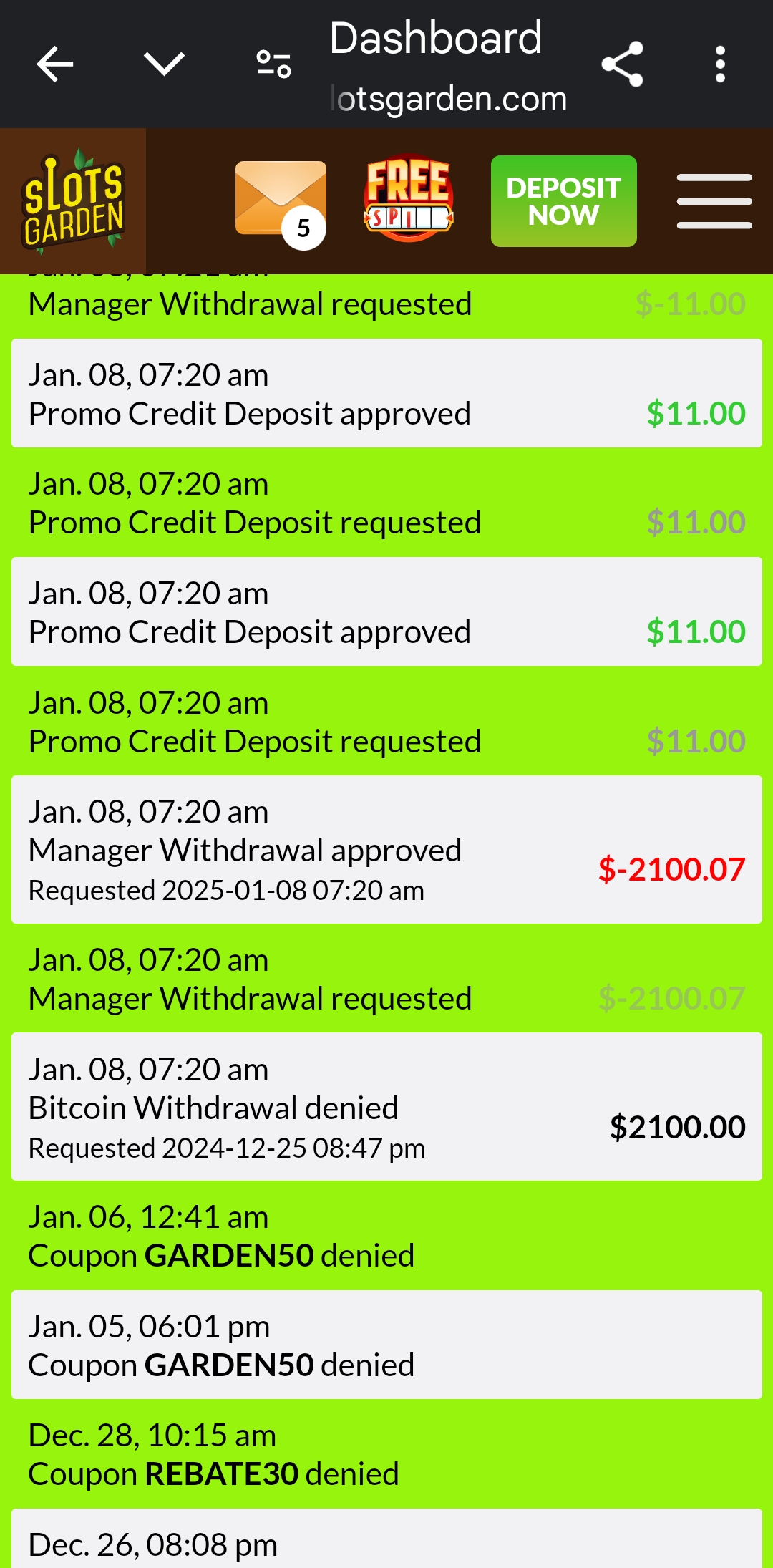Open site settings icon
The width and height of the screenshot is (773, 1568).
(x=273, y=64)
